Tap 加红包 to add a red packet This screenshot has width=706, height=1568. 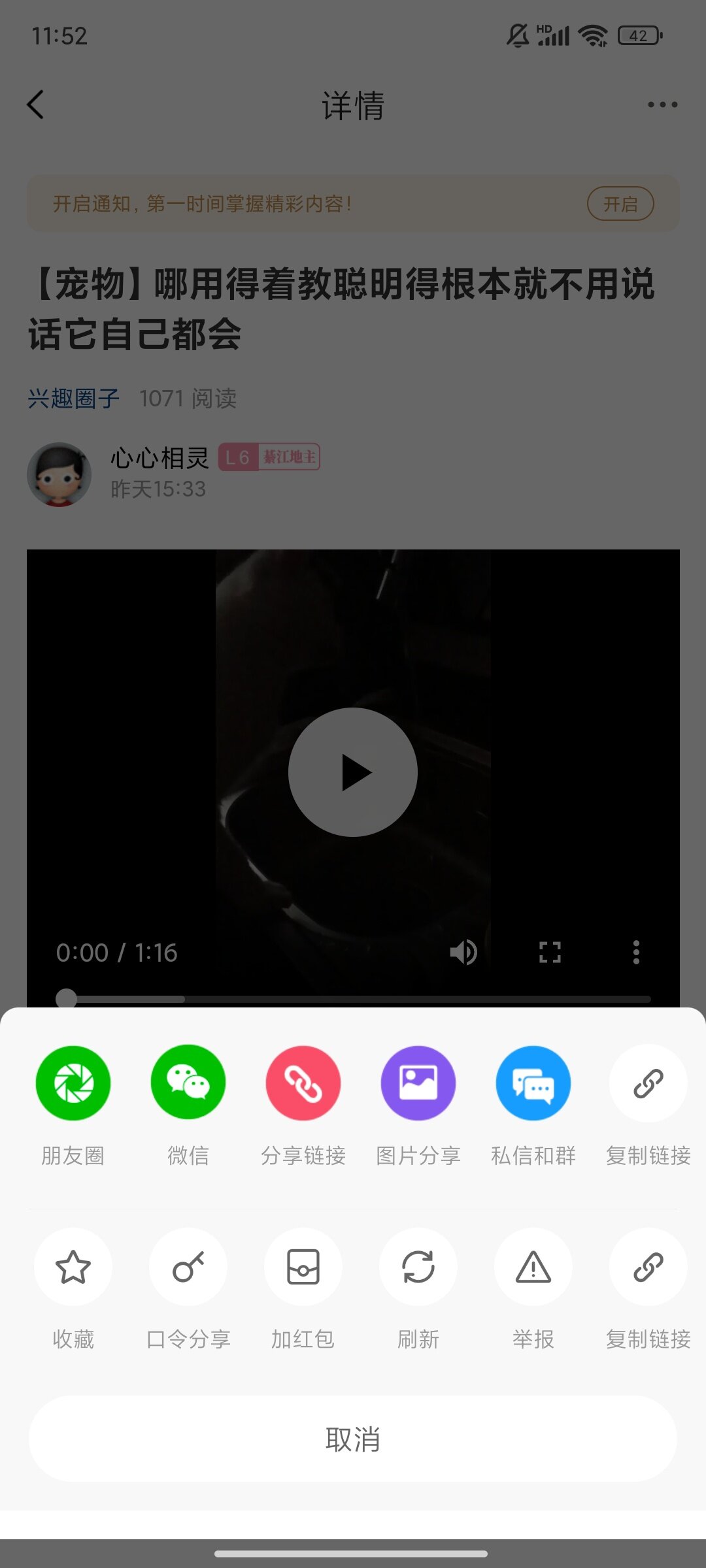303,1267
